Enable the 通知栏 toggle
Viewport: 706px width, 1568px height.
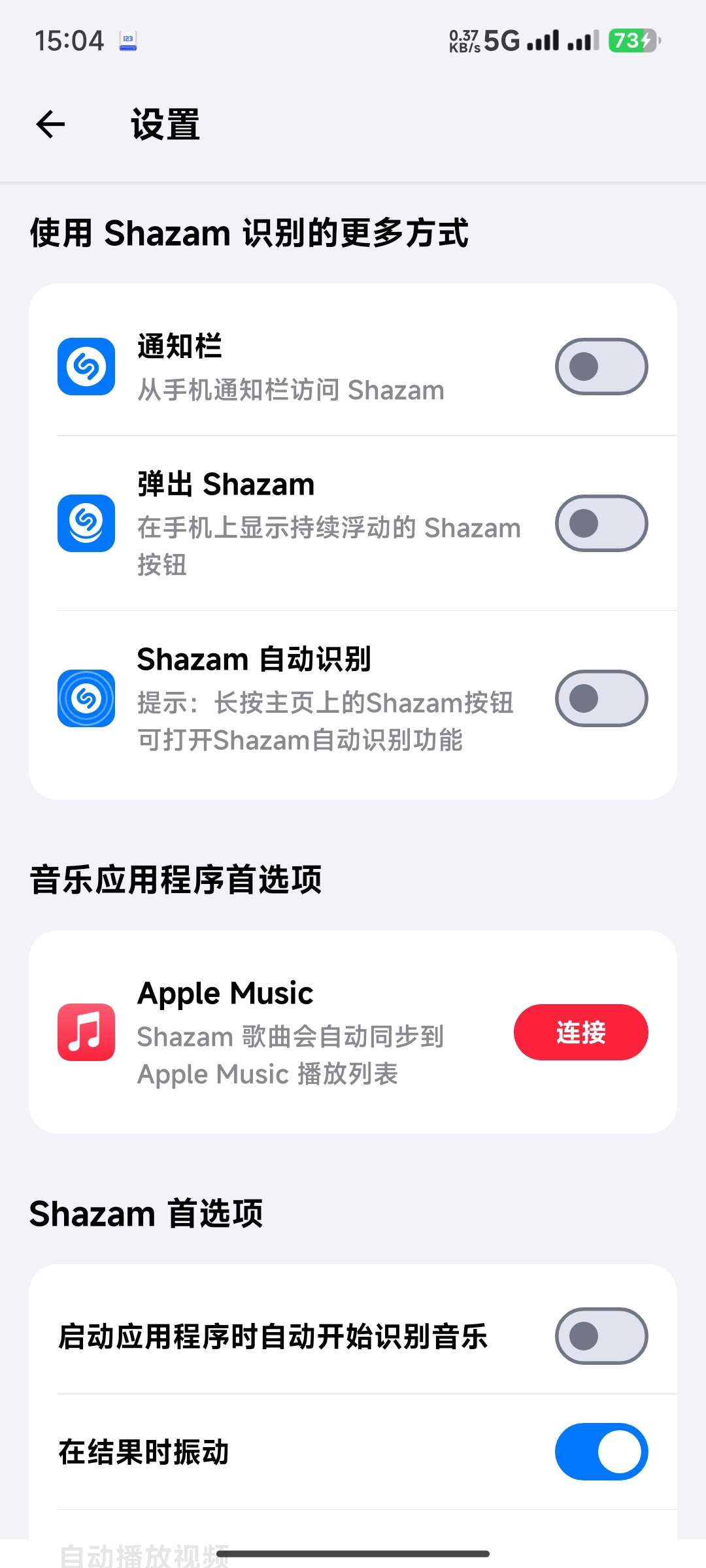point(601,367)
